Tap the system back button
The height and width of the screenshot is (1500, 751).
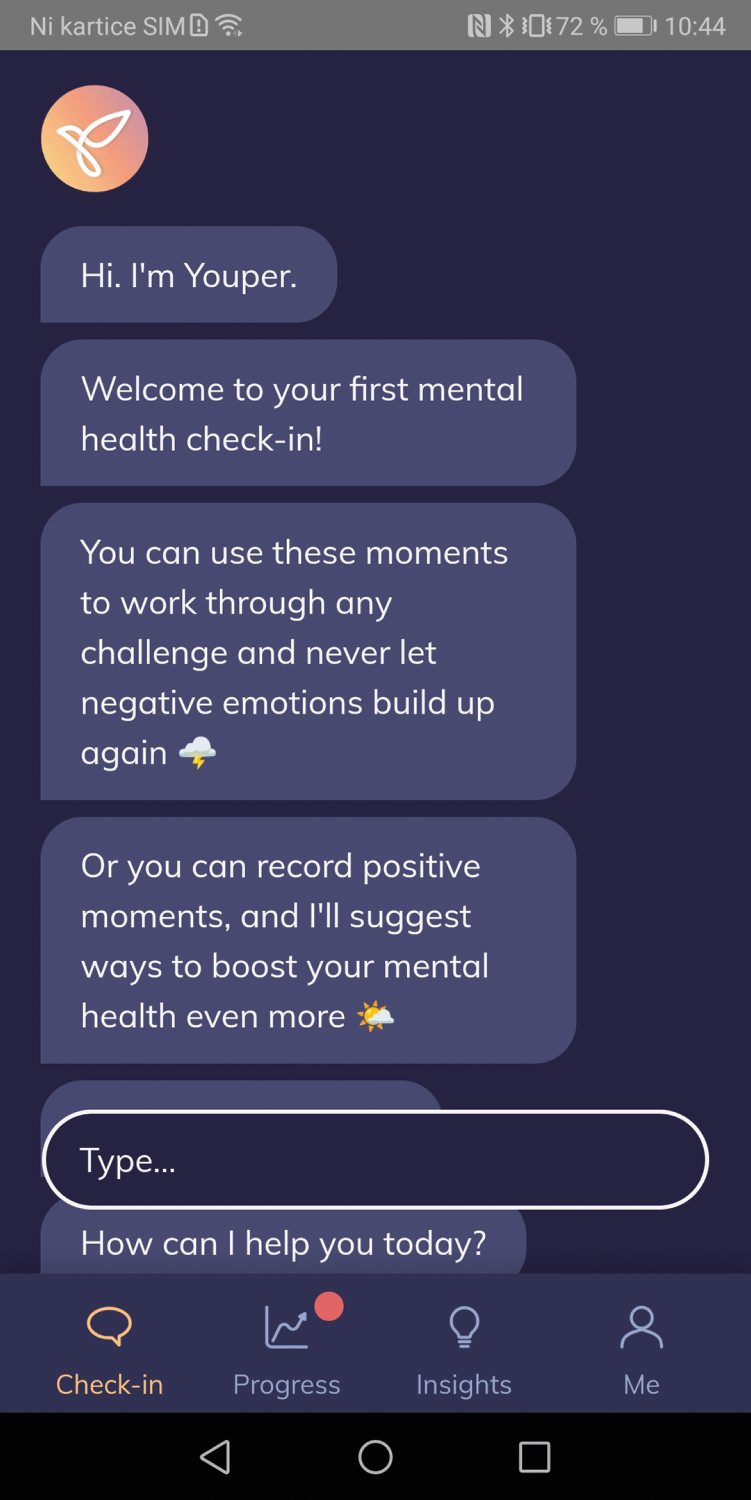[215, 1457]
